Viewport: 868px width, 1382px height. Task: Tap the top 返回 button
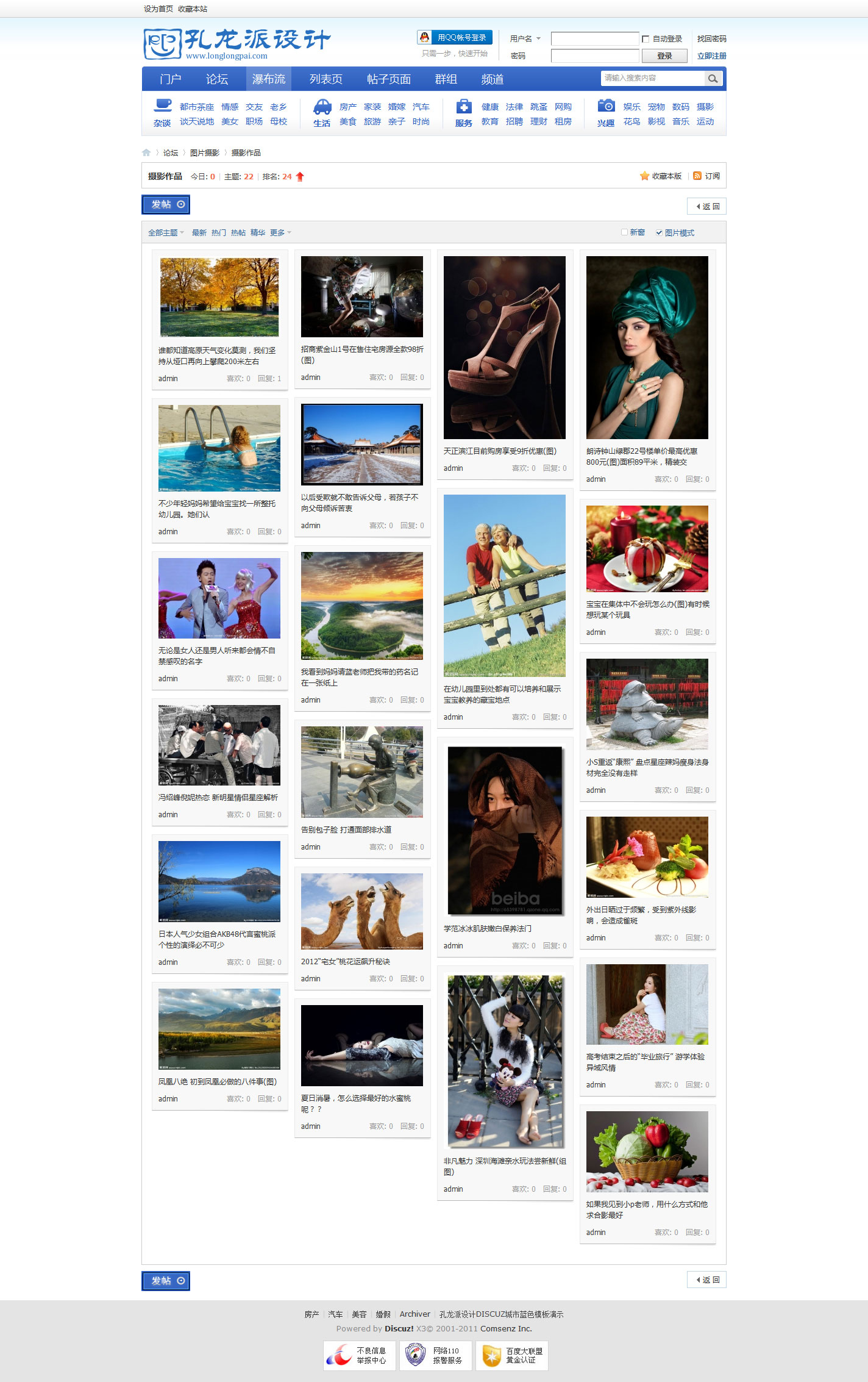coord(706,207)
